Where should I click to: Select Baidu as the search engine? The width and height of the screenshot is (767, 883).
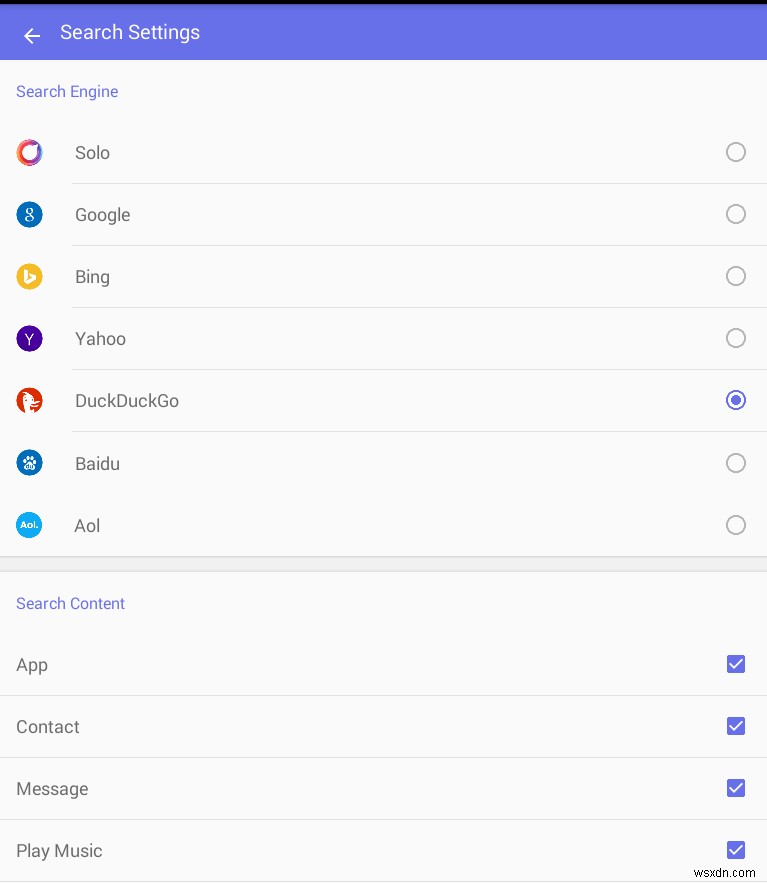[735, 462]
